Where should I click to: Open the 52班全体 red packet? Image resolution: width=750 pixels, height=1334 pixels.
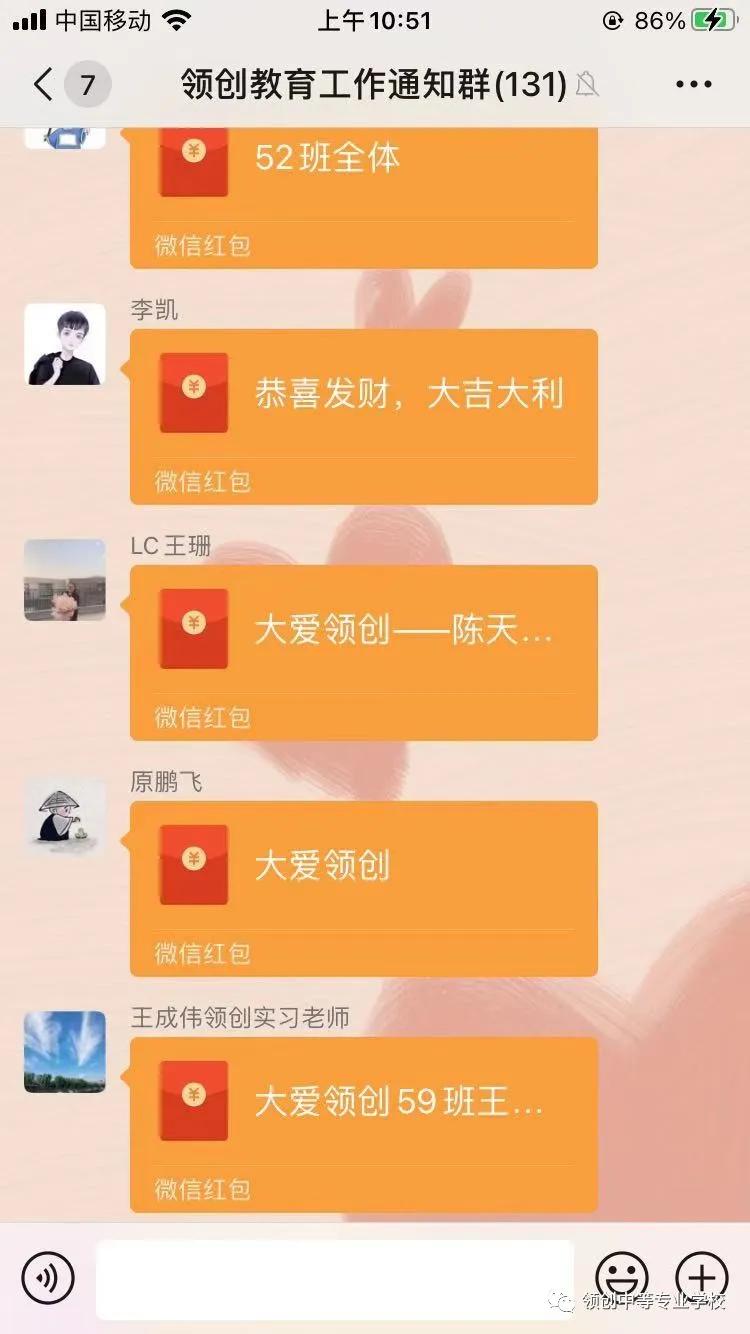(364, 190)
